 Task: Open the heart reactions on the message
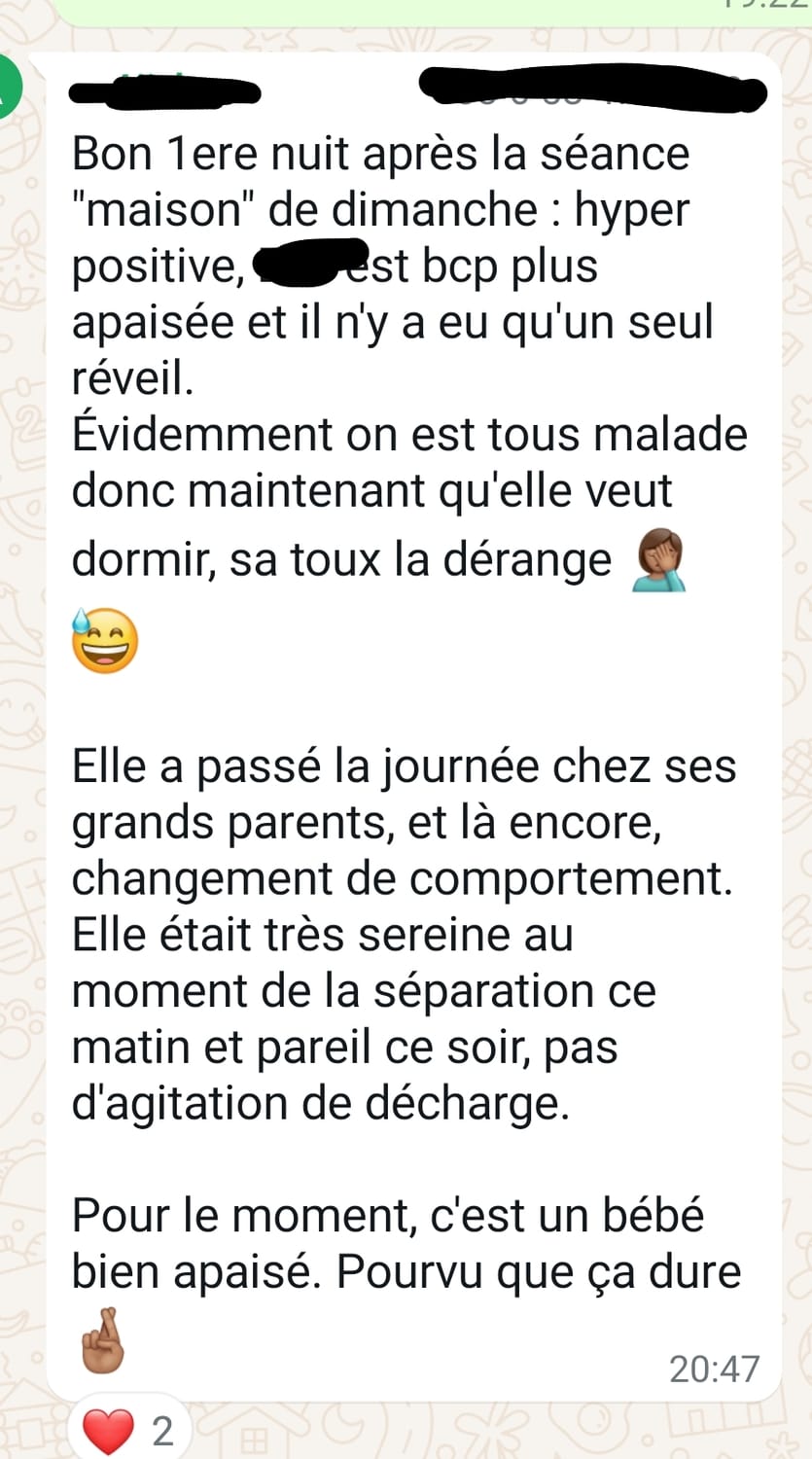pyautogui.click(x=122, y=1430)
